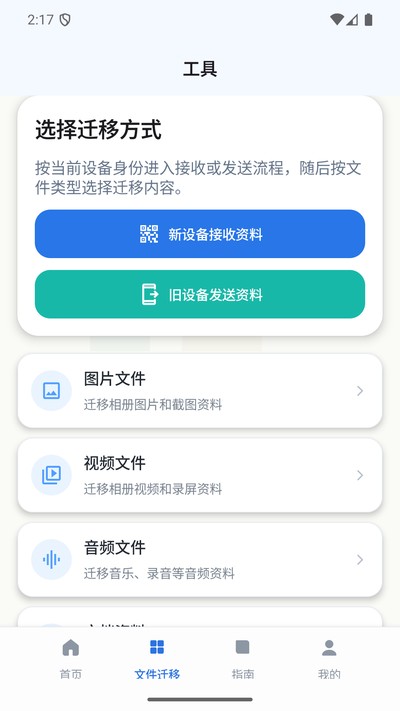This screenshot has height=711, width=400.
Task: Open the 图片文件 migration row
Action: point(200,390)
